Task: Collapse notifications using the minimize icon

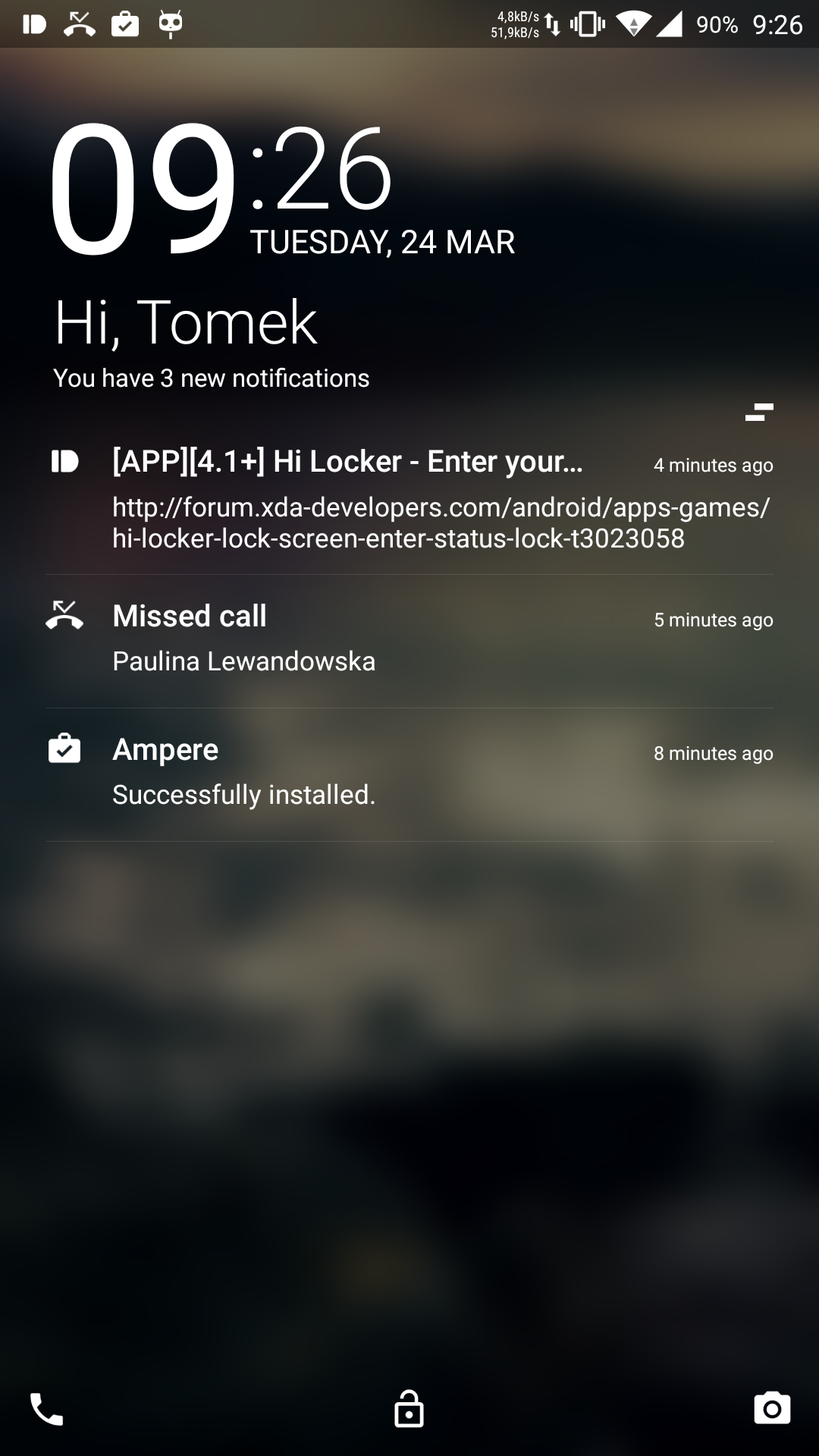Action: 761,412
